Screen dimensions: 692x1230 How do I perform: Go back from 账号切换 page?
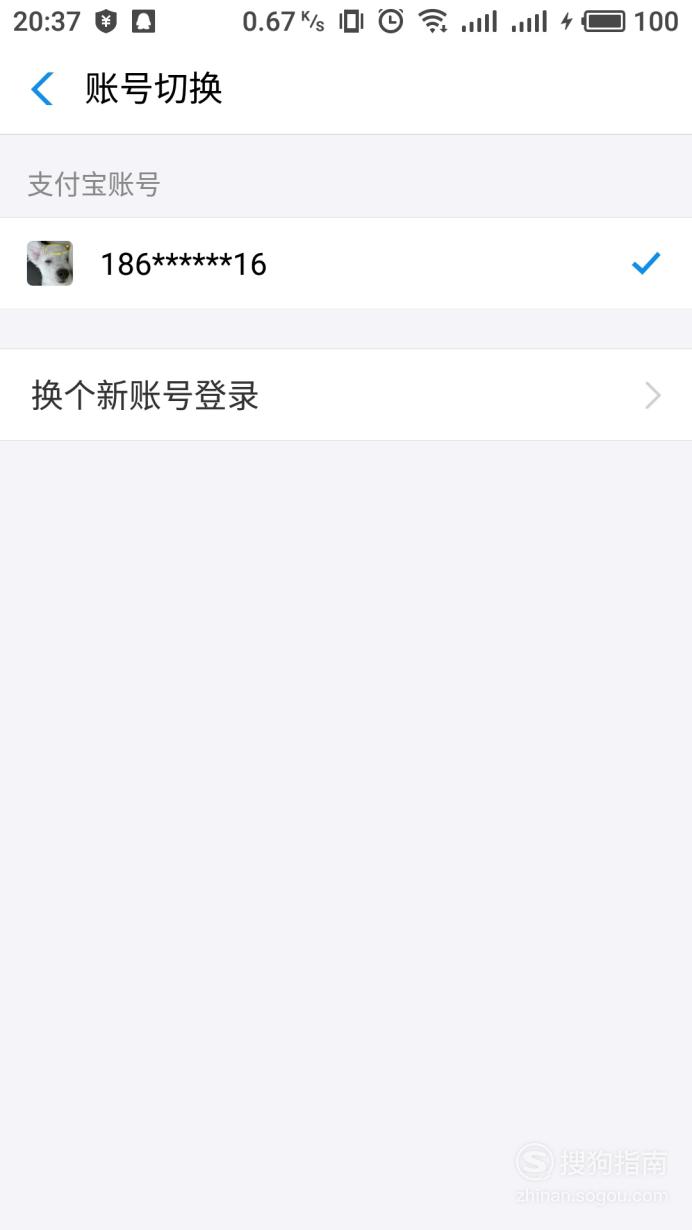point(42,89)
